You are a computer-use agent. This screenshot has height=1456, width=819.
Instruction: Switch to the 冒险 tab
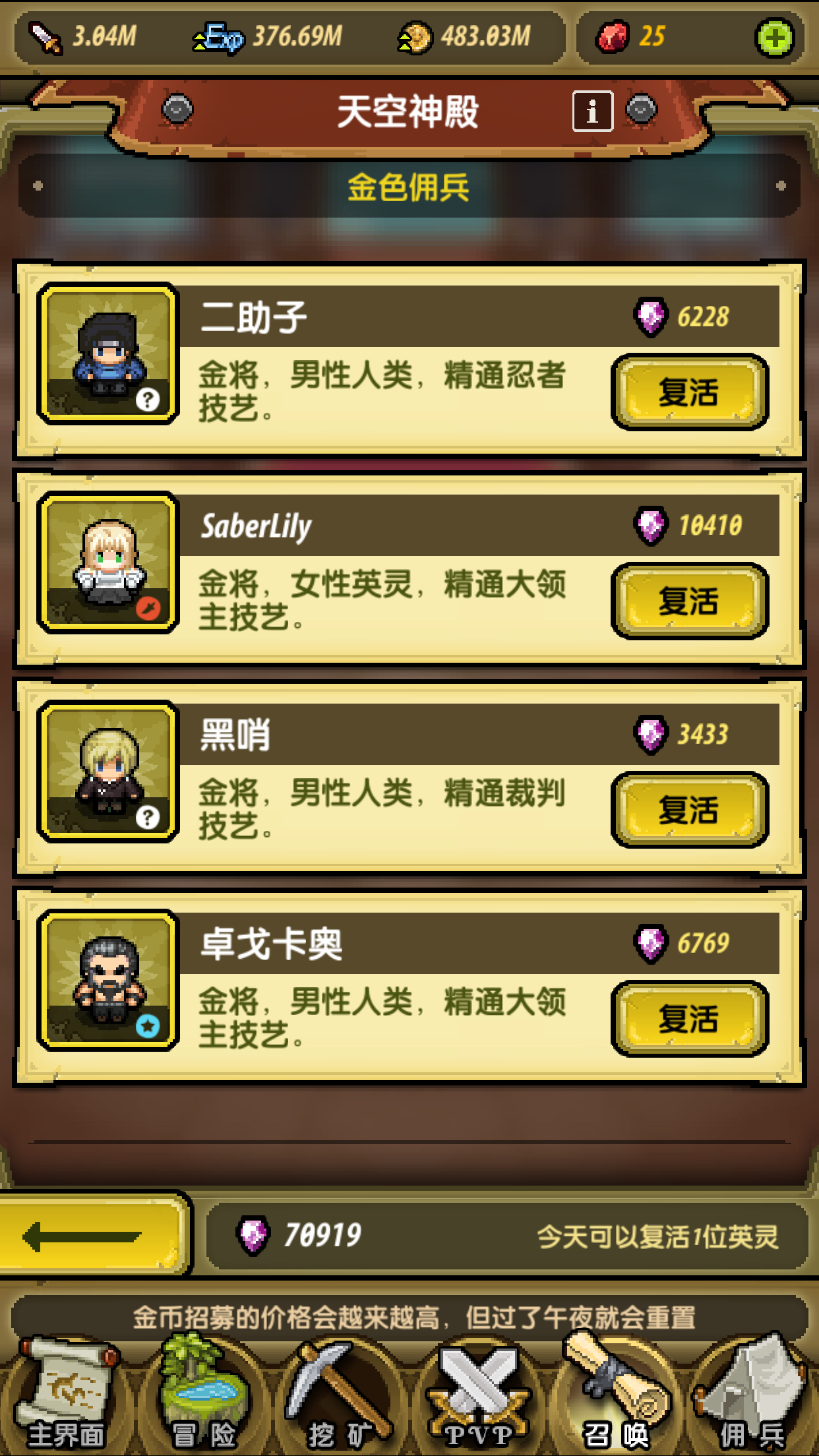[204, 1394]
